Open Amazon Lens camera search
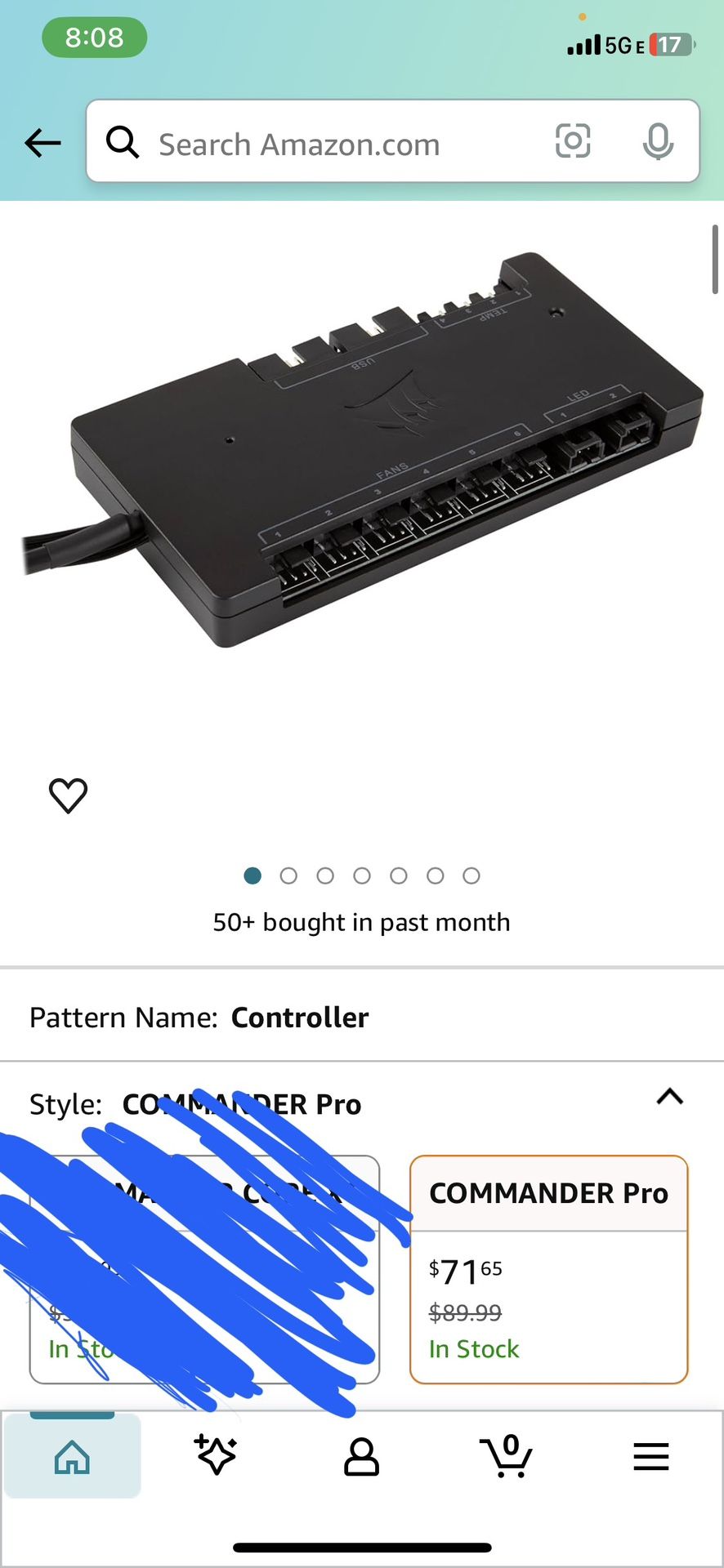724x1568 pixels. click(573, 142)
